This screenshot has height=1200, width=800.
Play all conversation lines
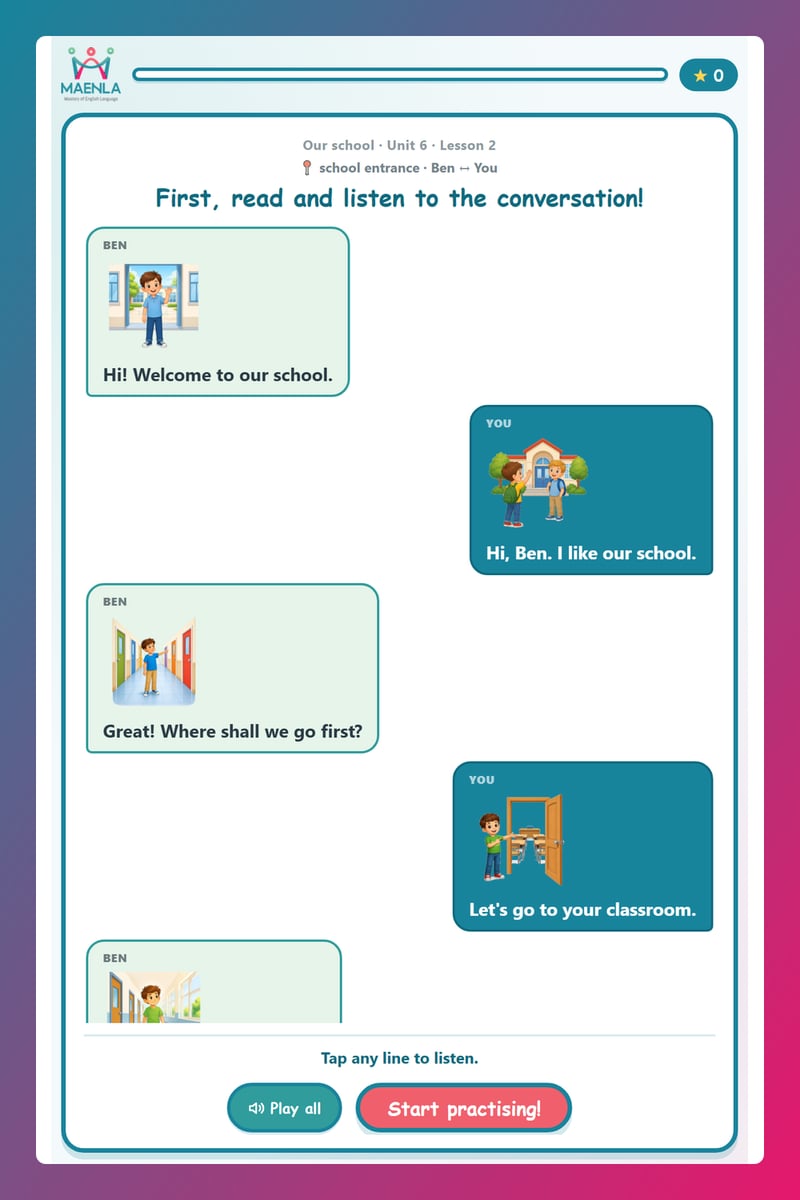coord(284,1108)
